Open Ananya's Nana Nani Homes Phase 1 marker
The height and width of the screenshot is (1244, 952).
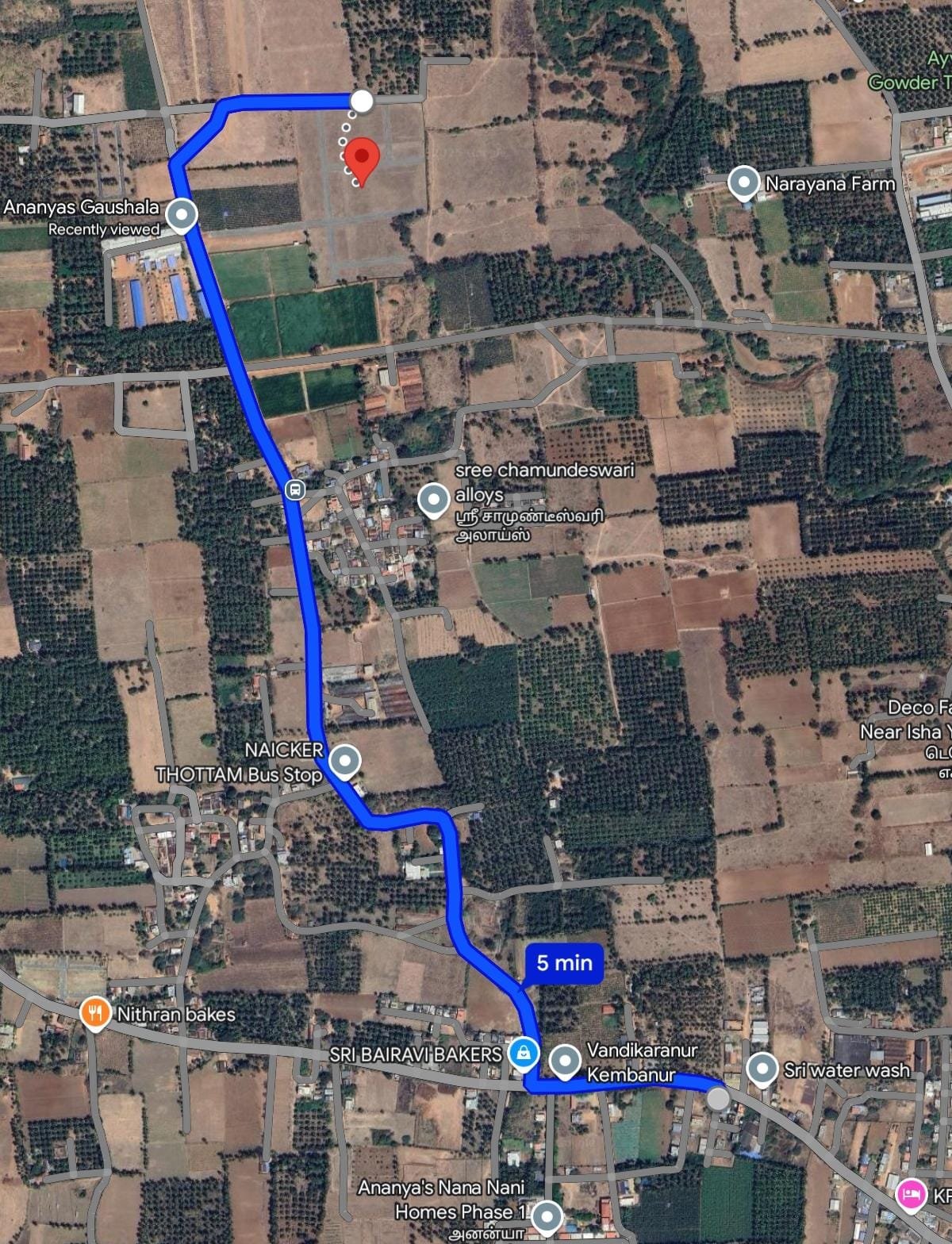click(x=546, y=1215)
